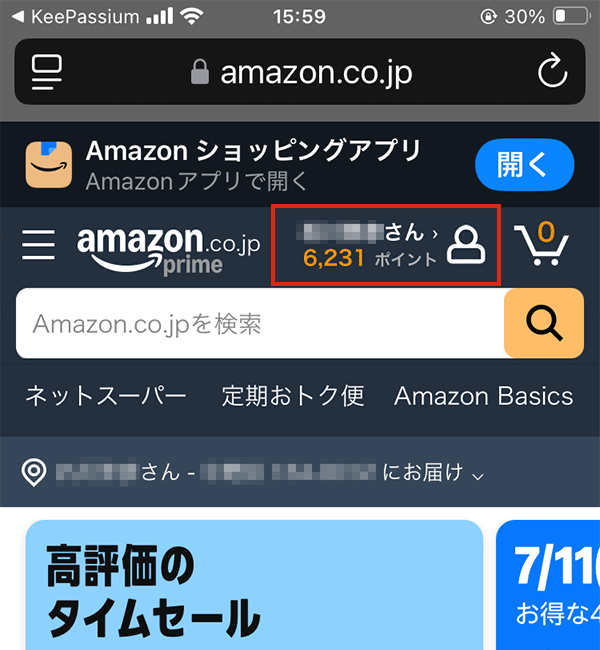Reload the page in browser
This screenshot has height=650, width=600.
[x=552, y=72]
